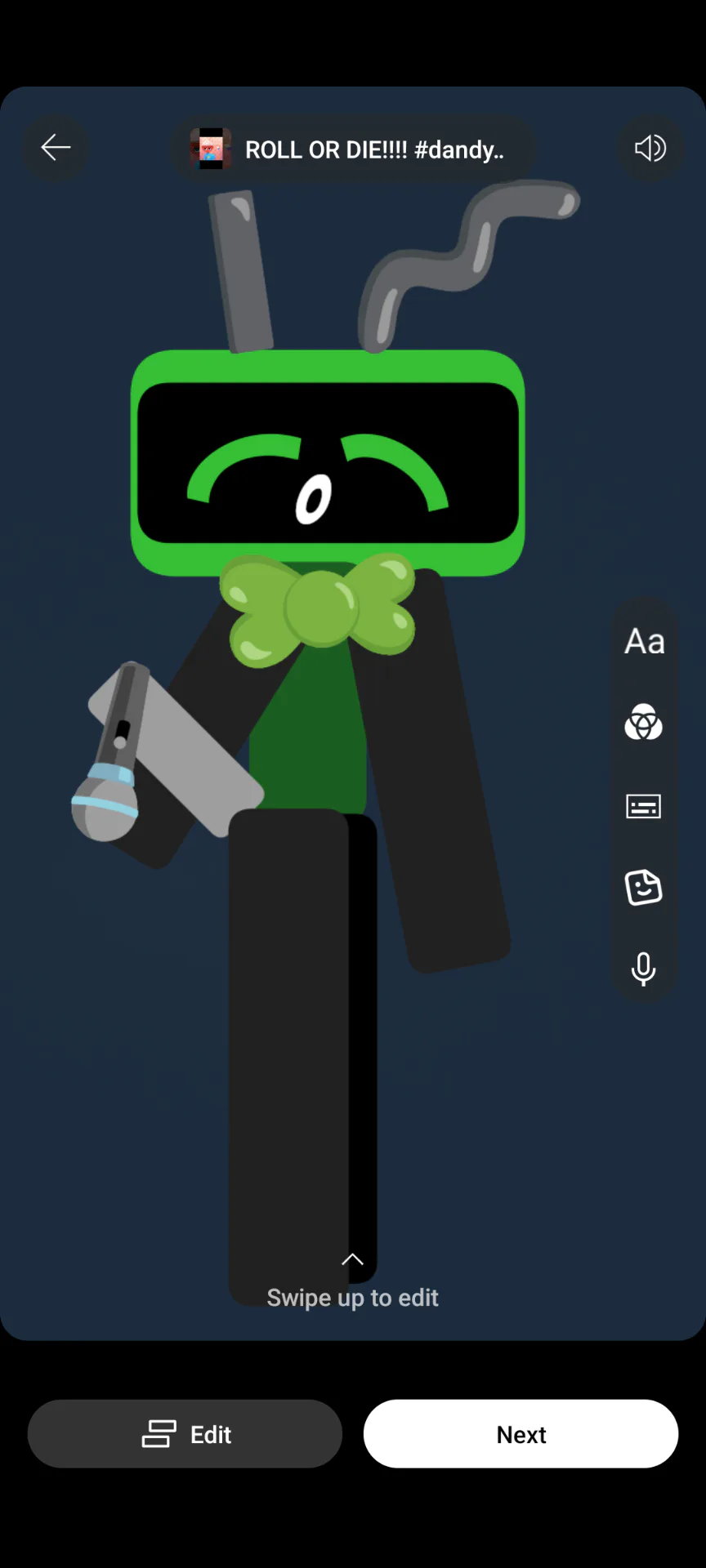Open the stickers tool
706x1568 pixels.
[x=644, y=888]
